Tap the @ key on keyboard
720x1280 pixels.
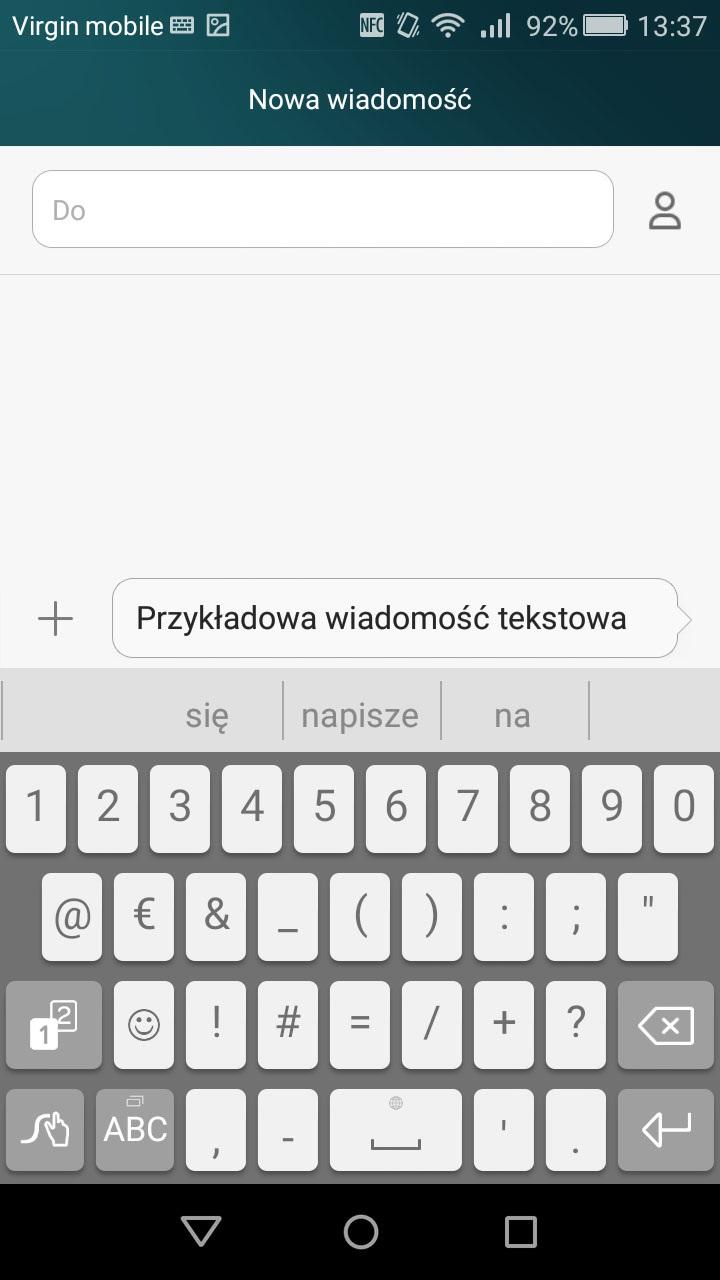click(72, 916)
